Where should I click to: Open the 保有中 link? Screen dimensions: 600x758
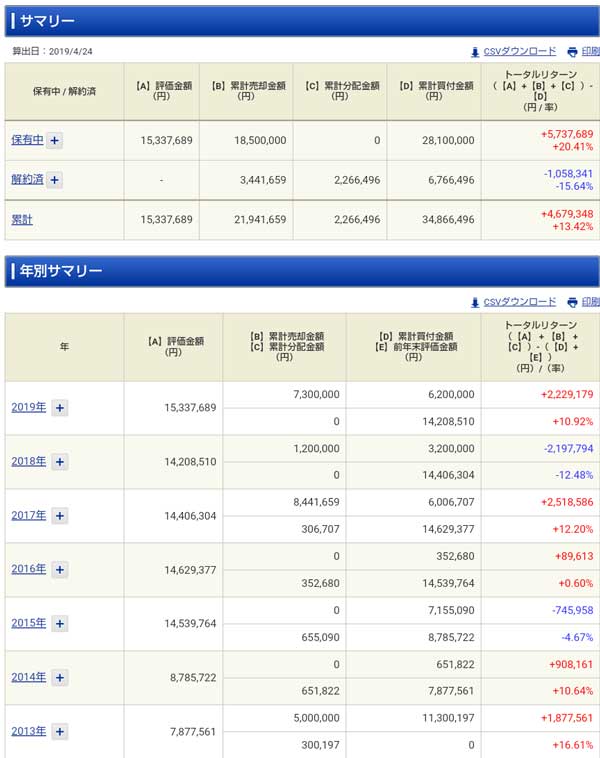(x=27, y=140)
